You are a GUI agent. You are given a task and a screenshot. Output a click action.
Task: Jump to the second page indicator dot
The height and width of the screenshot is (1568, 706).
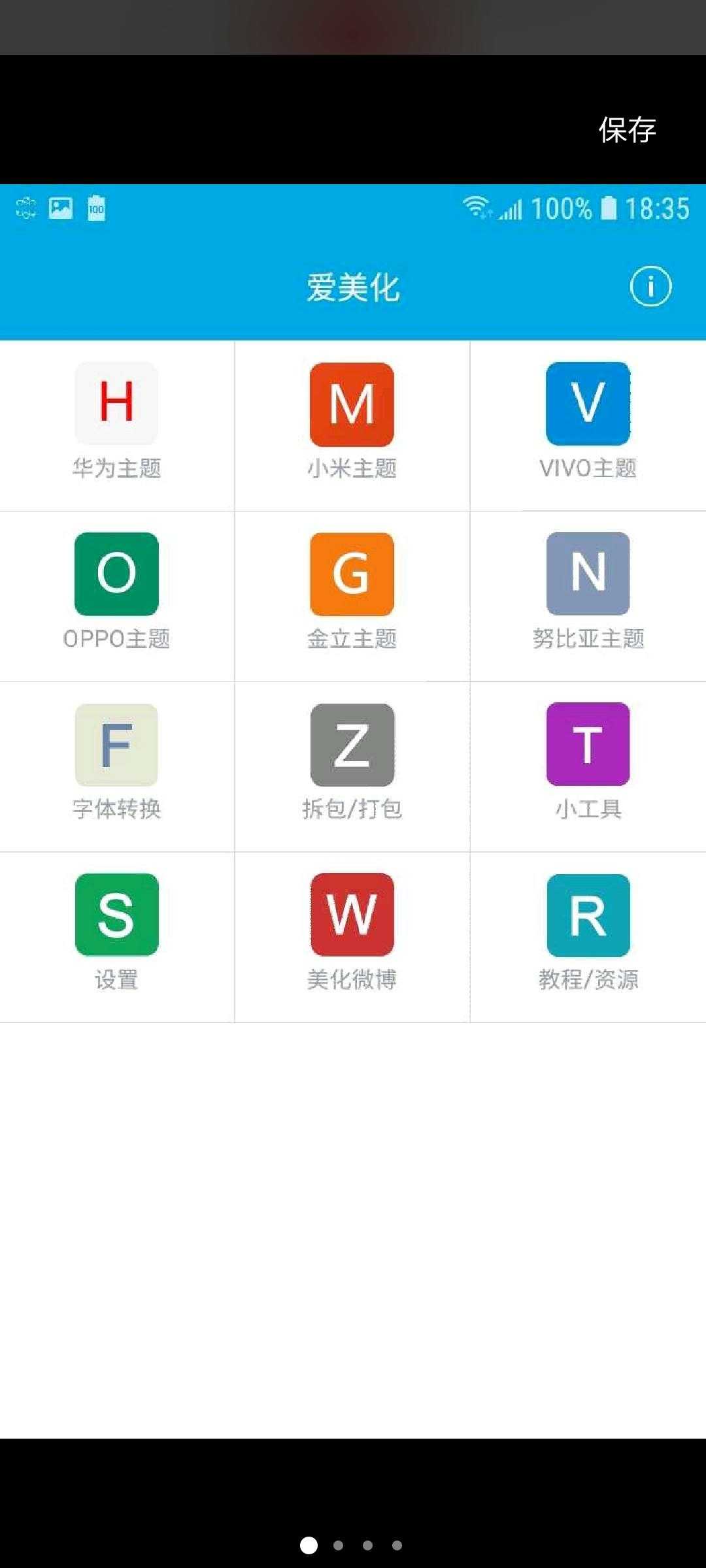point(338,1545)
